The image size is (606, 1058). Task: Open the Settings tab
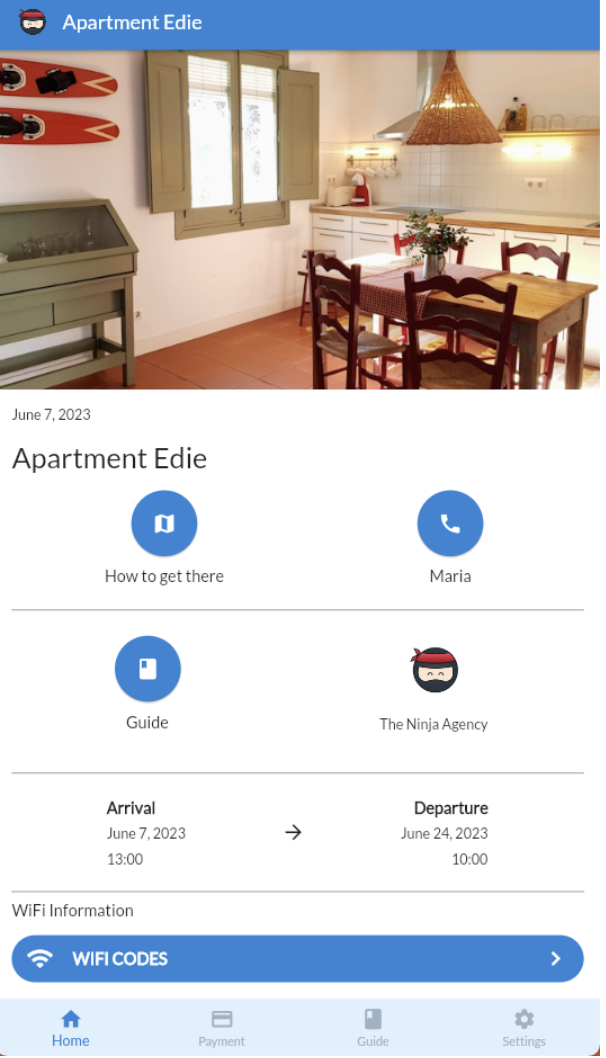(x=524, y=1027)
